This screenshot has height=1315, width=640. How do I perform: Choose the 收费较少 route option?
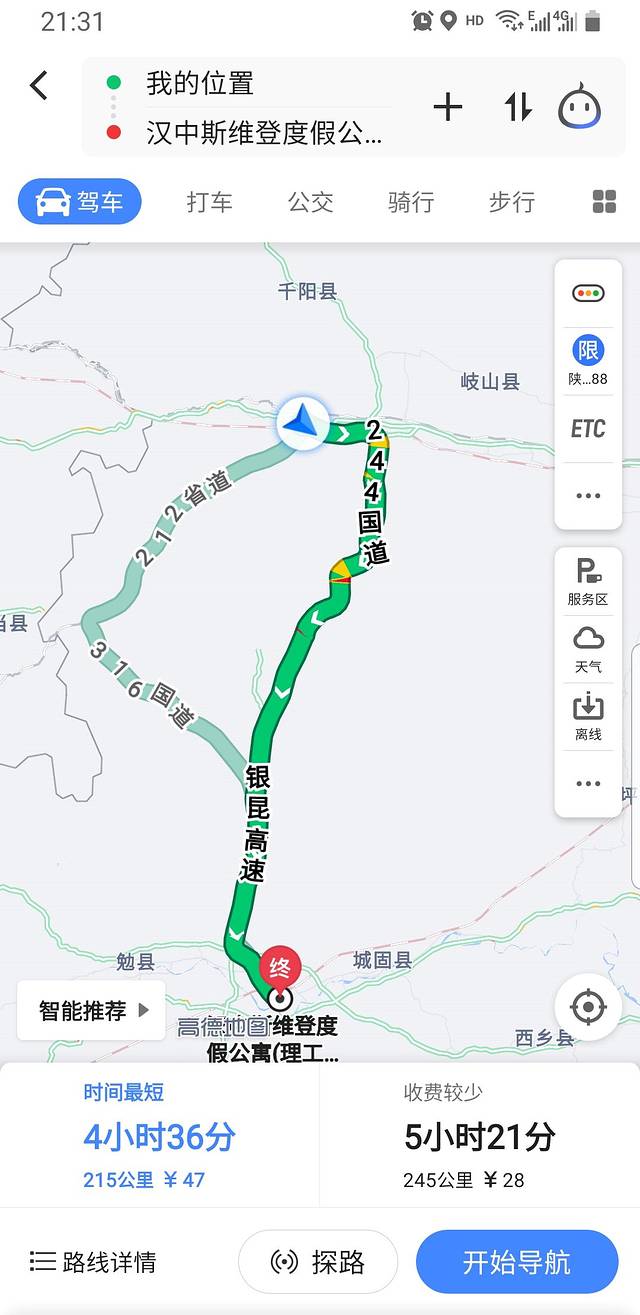[479, 1136]
